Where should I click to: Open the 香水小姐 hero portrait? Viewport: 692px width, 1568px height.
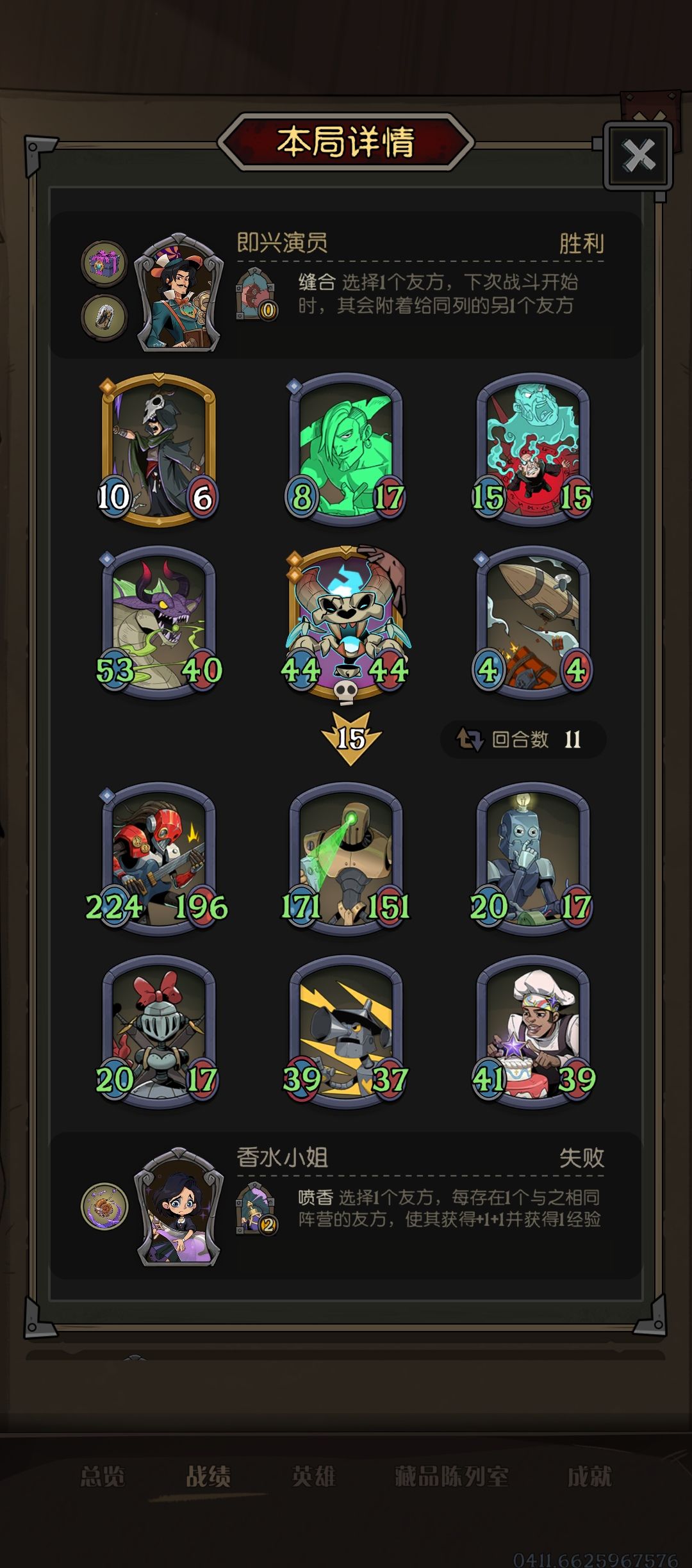click(x=180, y=1207)
